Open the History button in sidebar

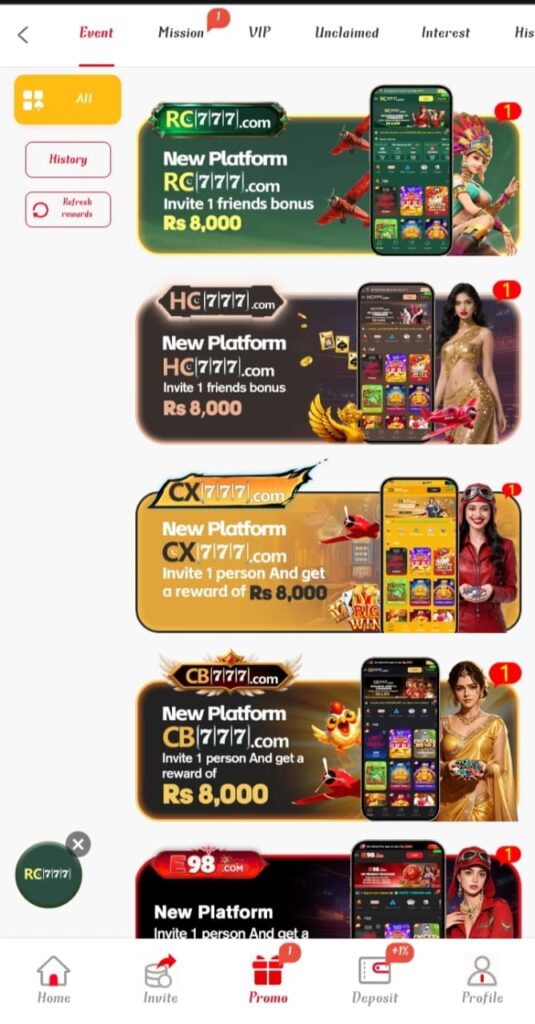pos(68,159)
